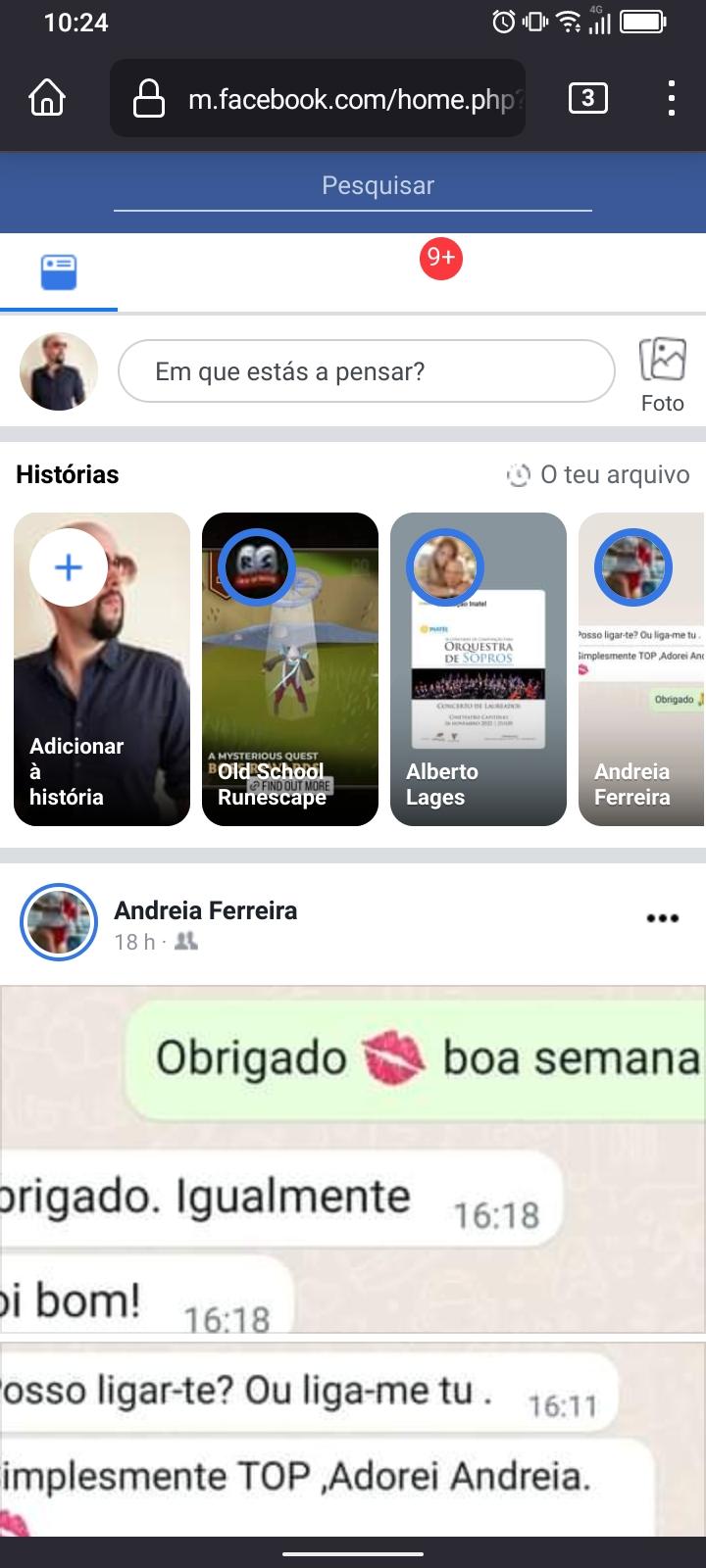Tap the 'Adicionar à história' card
Image resolution: width=706 pixels, height=1568 pixels.
click(x=102, y=669)
